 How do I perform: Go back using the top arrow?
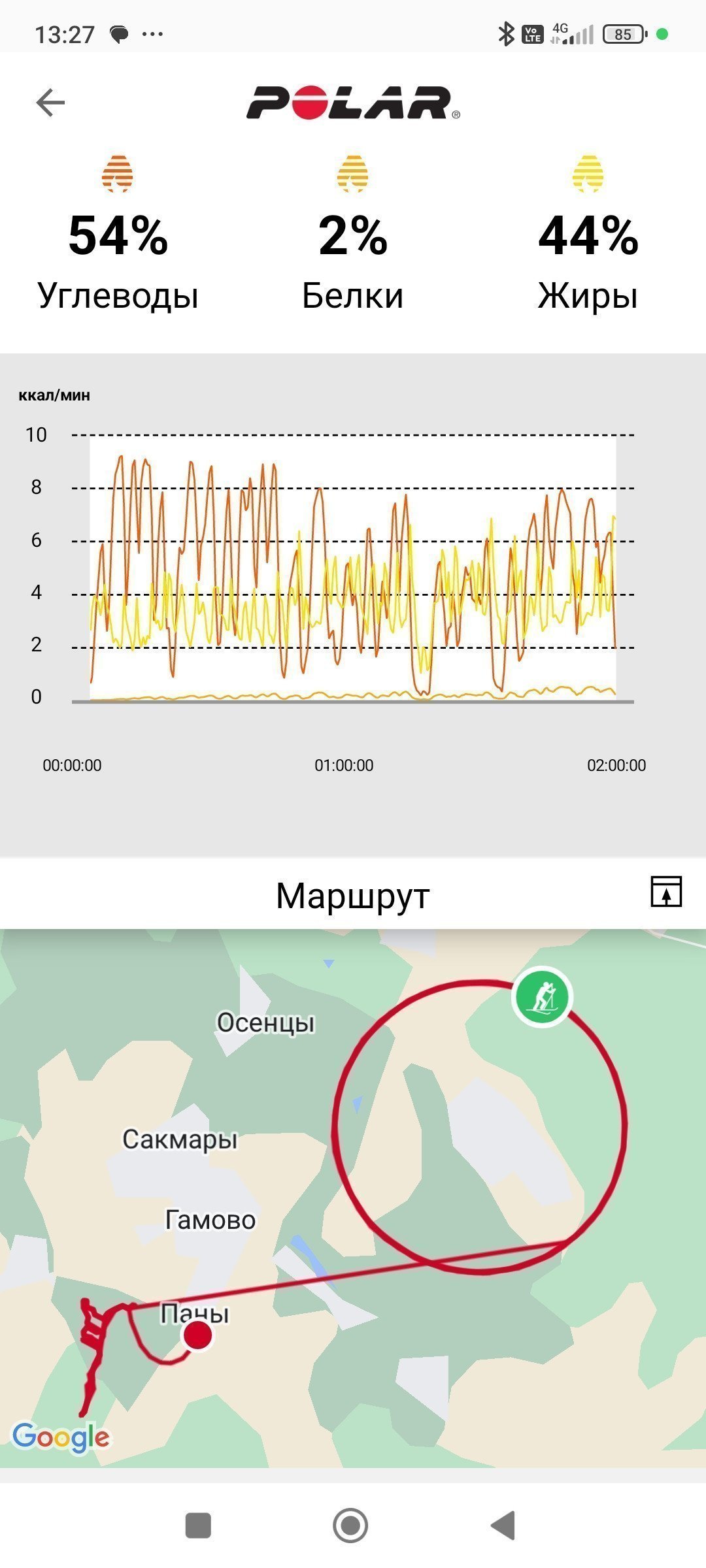coord(50,103)
